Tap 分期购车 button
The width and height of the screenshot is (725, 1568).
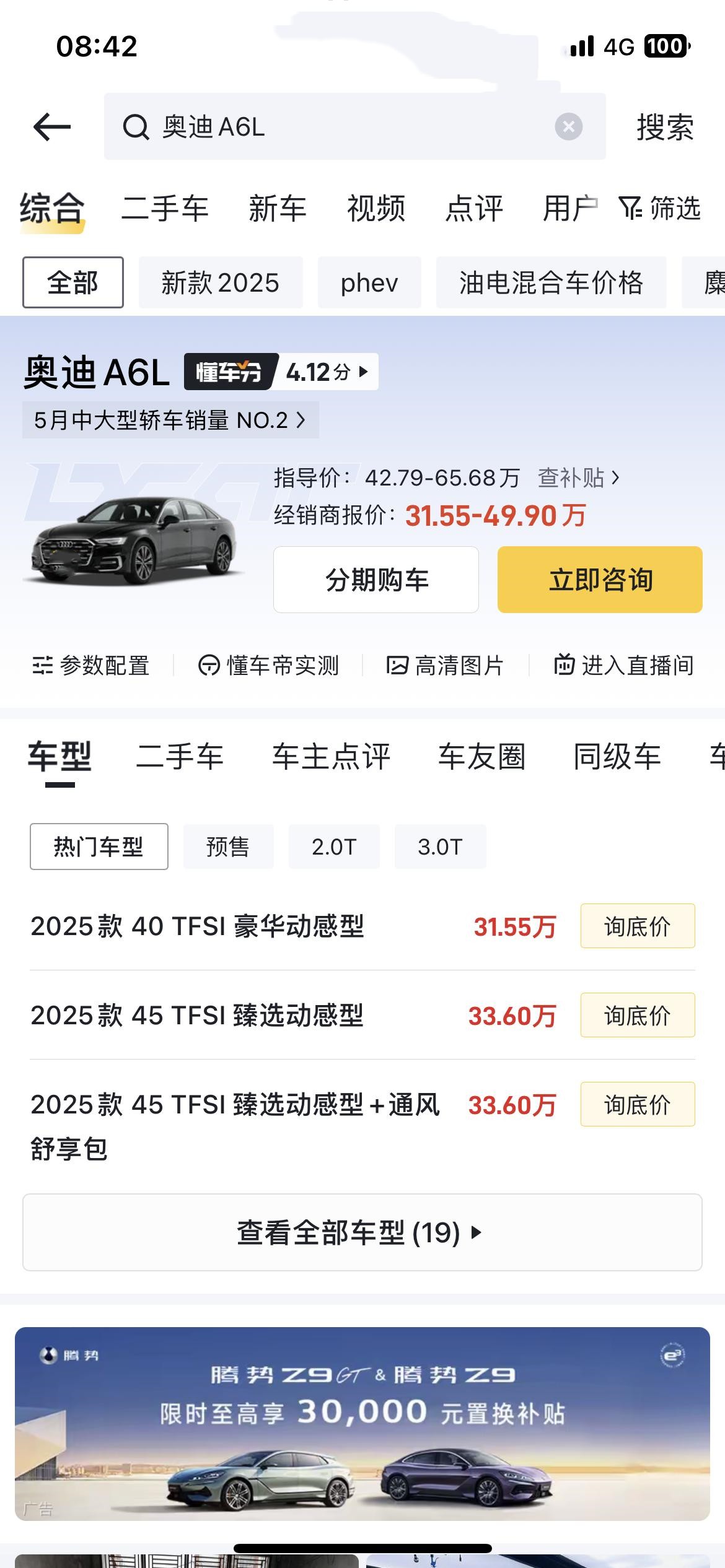click(376, 580)
